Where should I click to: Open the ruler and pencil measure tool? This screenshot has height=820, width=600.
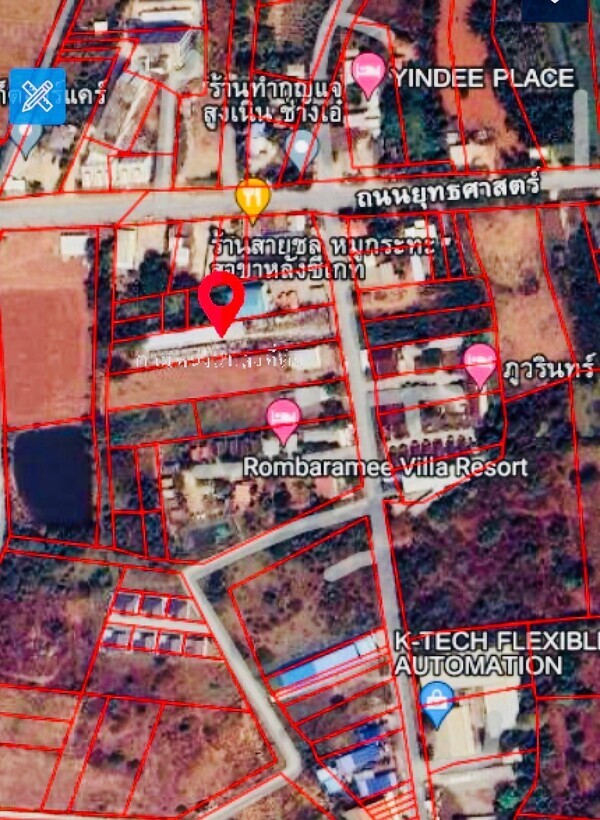point(38,97)
